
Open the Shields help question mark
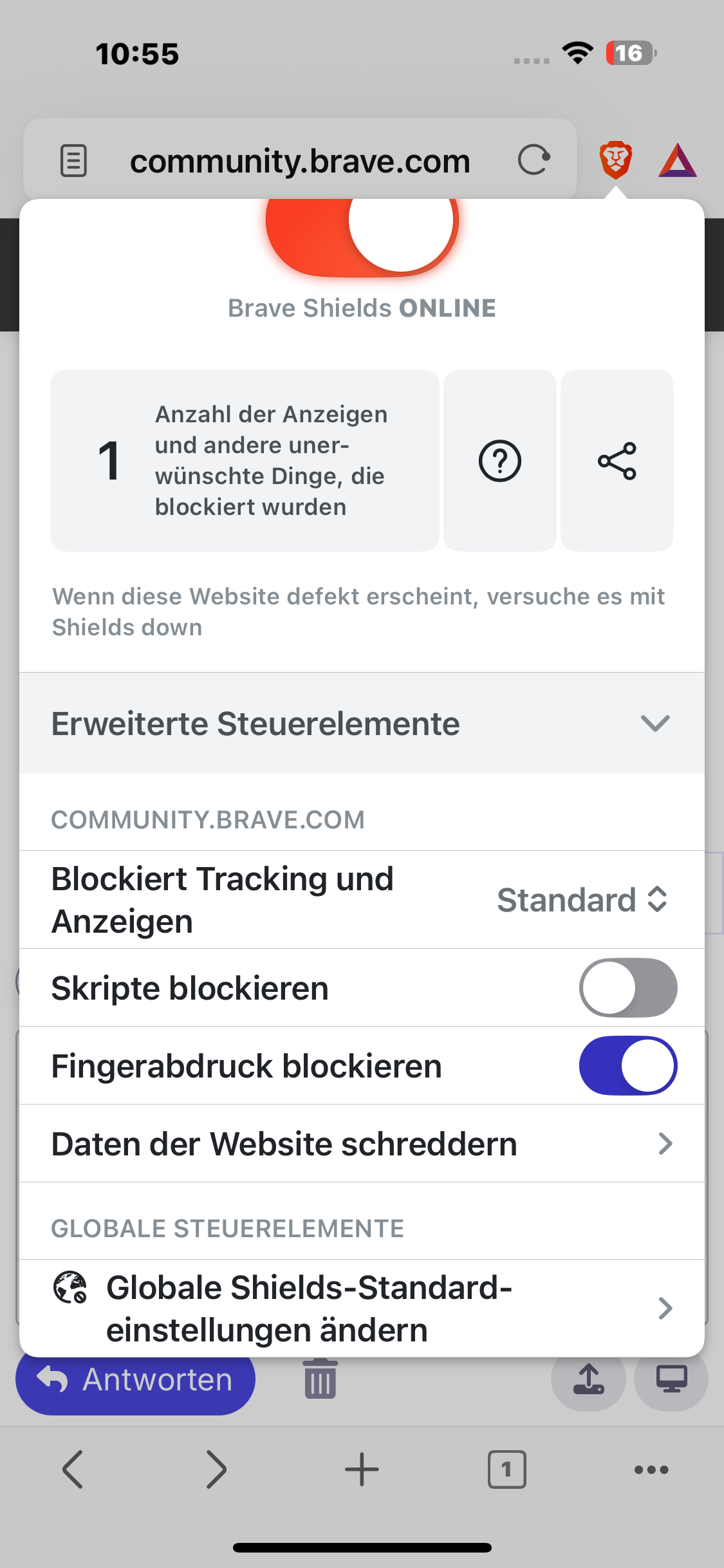tap(499, 461)
